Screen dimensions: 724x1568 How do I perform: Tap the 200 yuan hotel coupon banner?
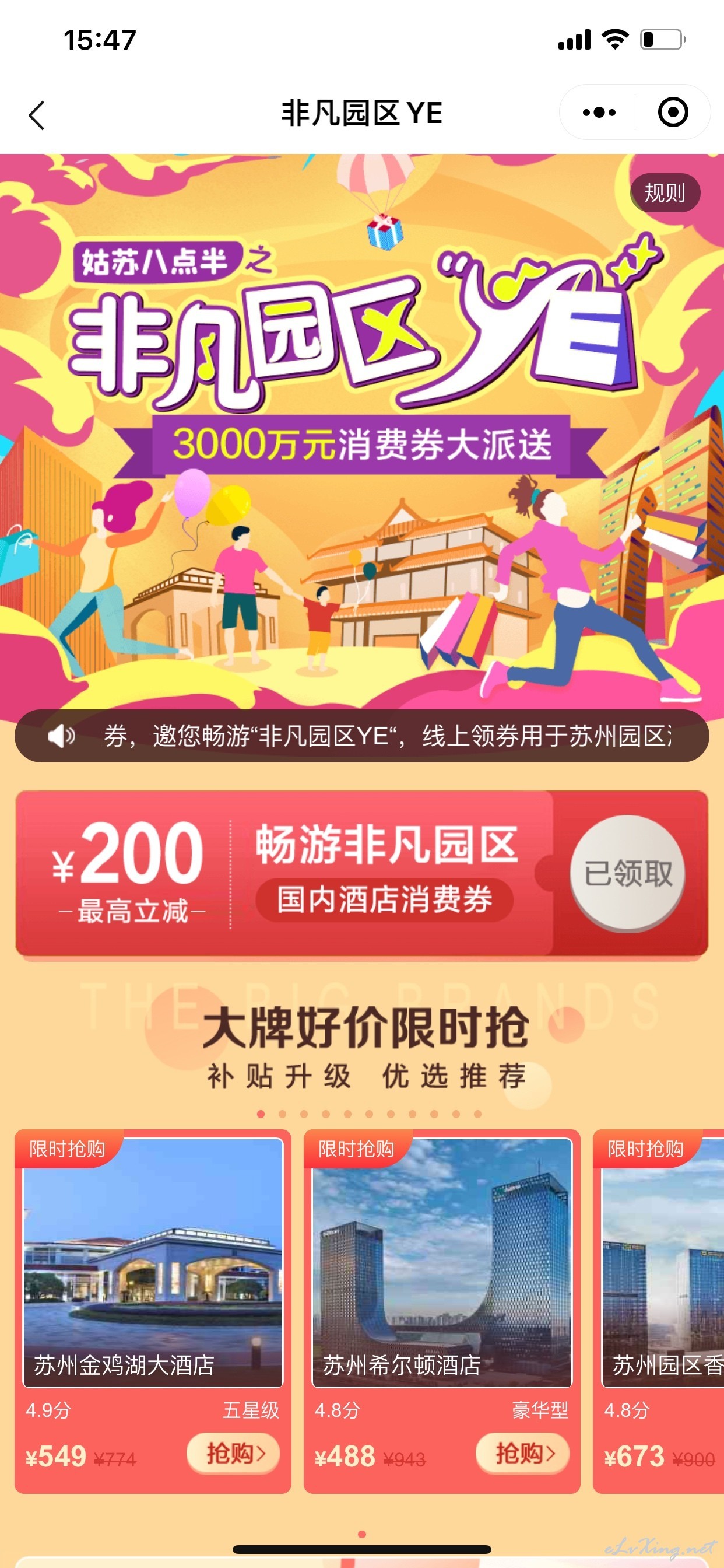(362, 873)
